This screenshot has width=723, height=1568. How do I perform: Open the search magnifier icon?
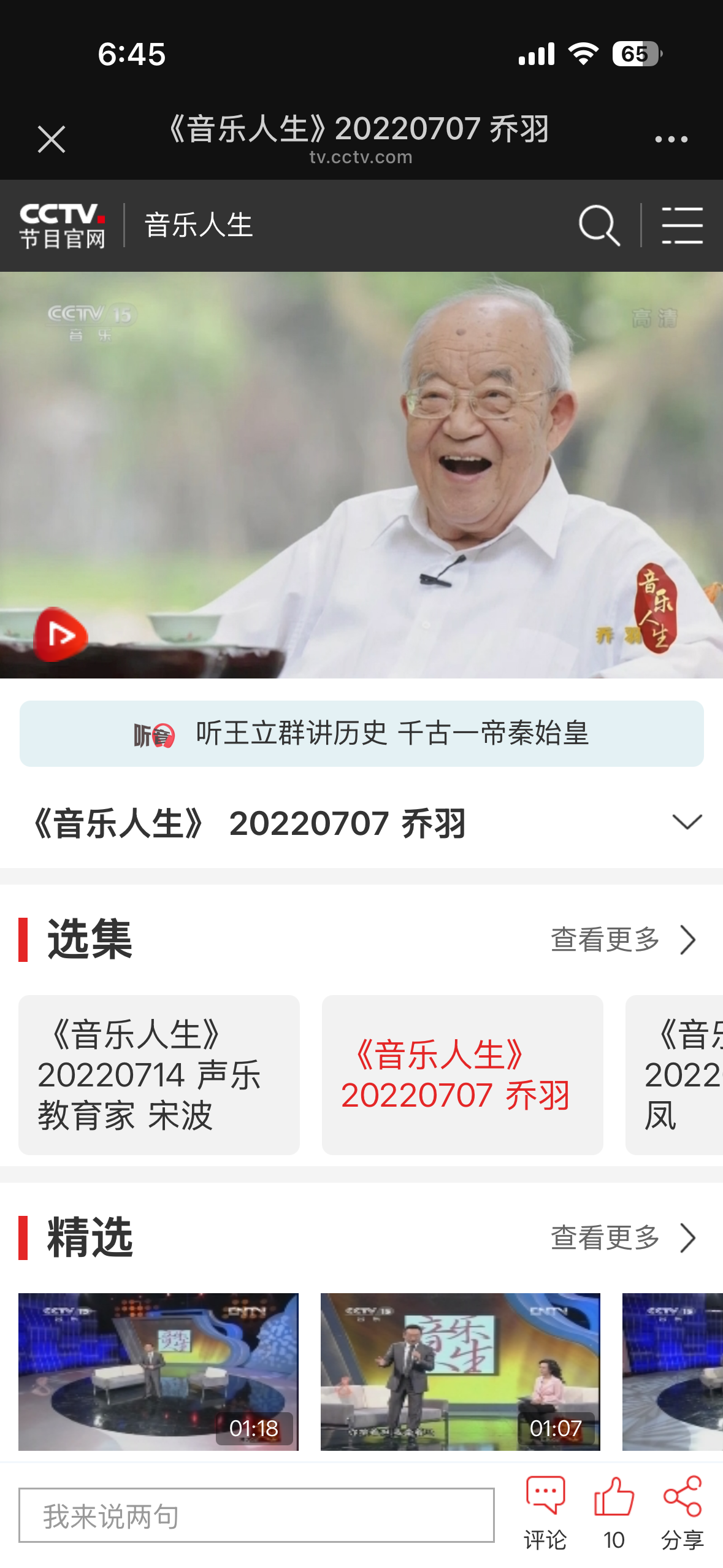point(599,226)
